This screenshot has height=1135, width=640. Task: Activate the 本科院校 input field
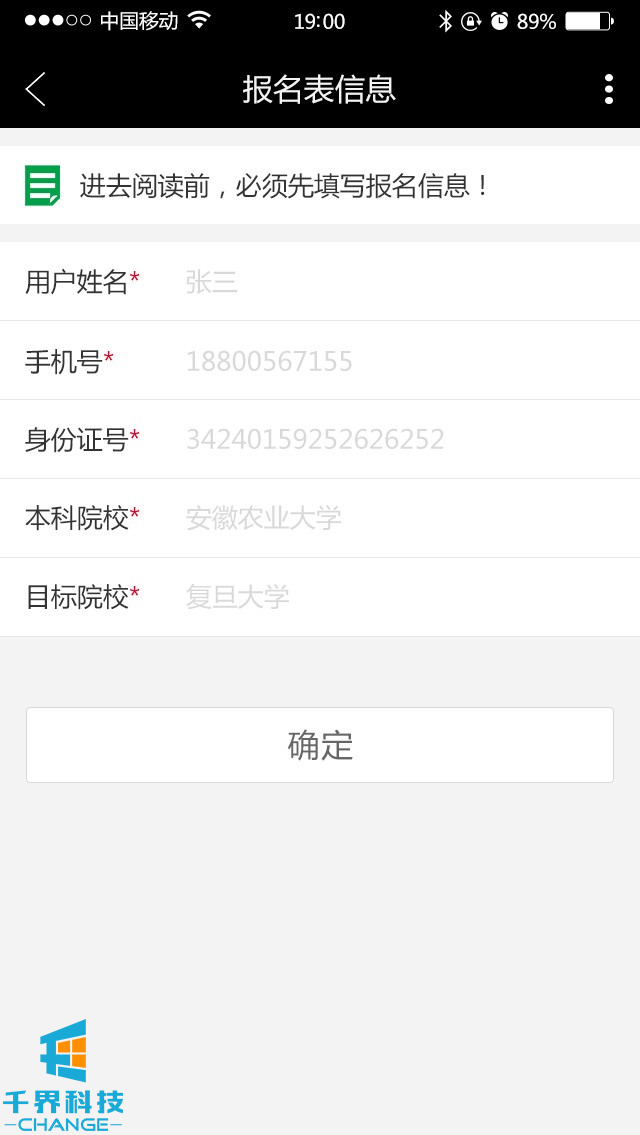400,518
